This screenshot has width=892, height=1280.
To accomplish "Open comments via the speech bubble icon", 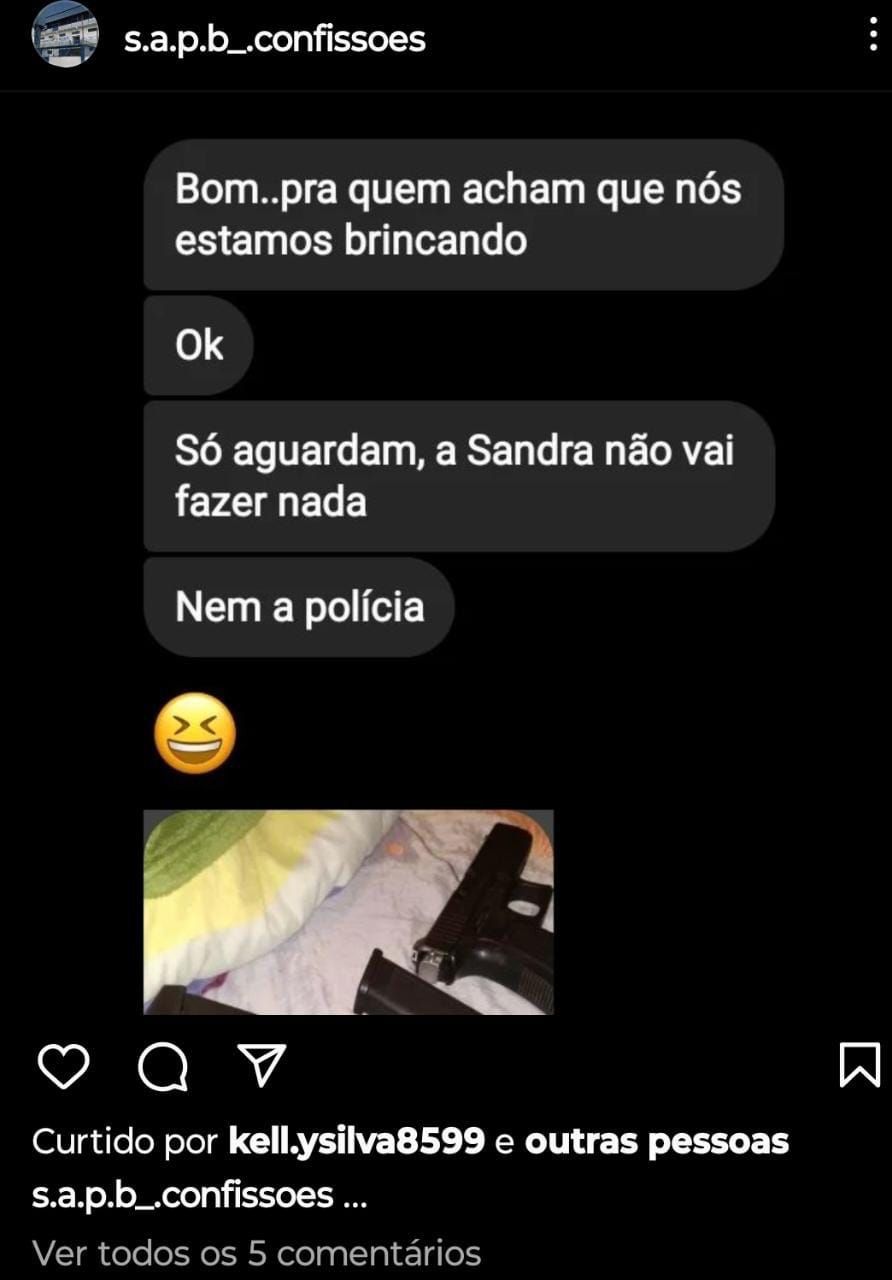I will click(162, 1067).
